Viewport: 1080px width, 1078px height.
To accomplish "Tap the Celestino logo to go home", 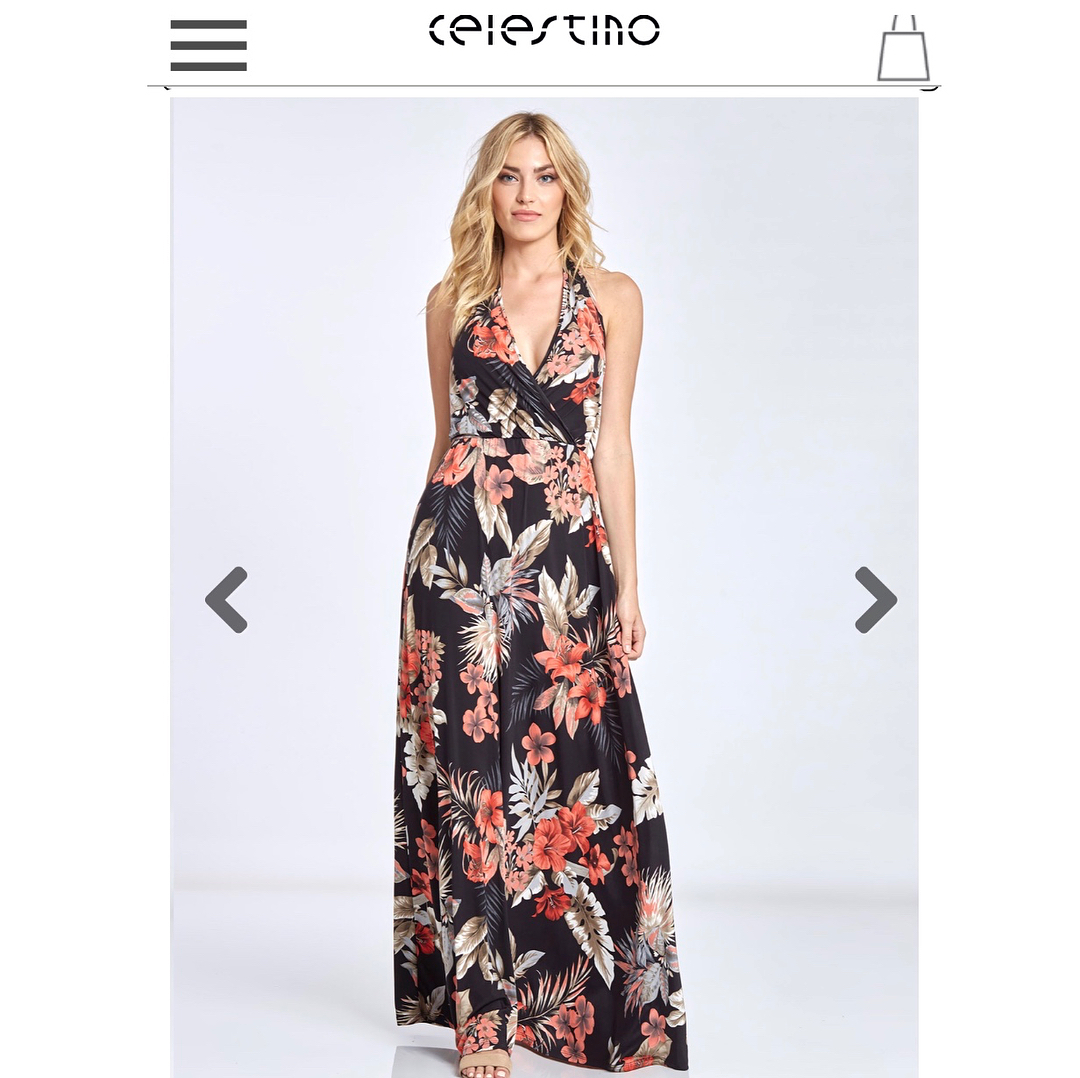I will tap(544, 30).
